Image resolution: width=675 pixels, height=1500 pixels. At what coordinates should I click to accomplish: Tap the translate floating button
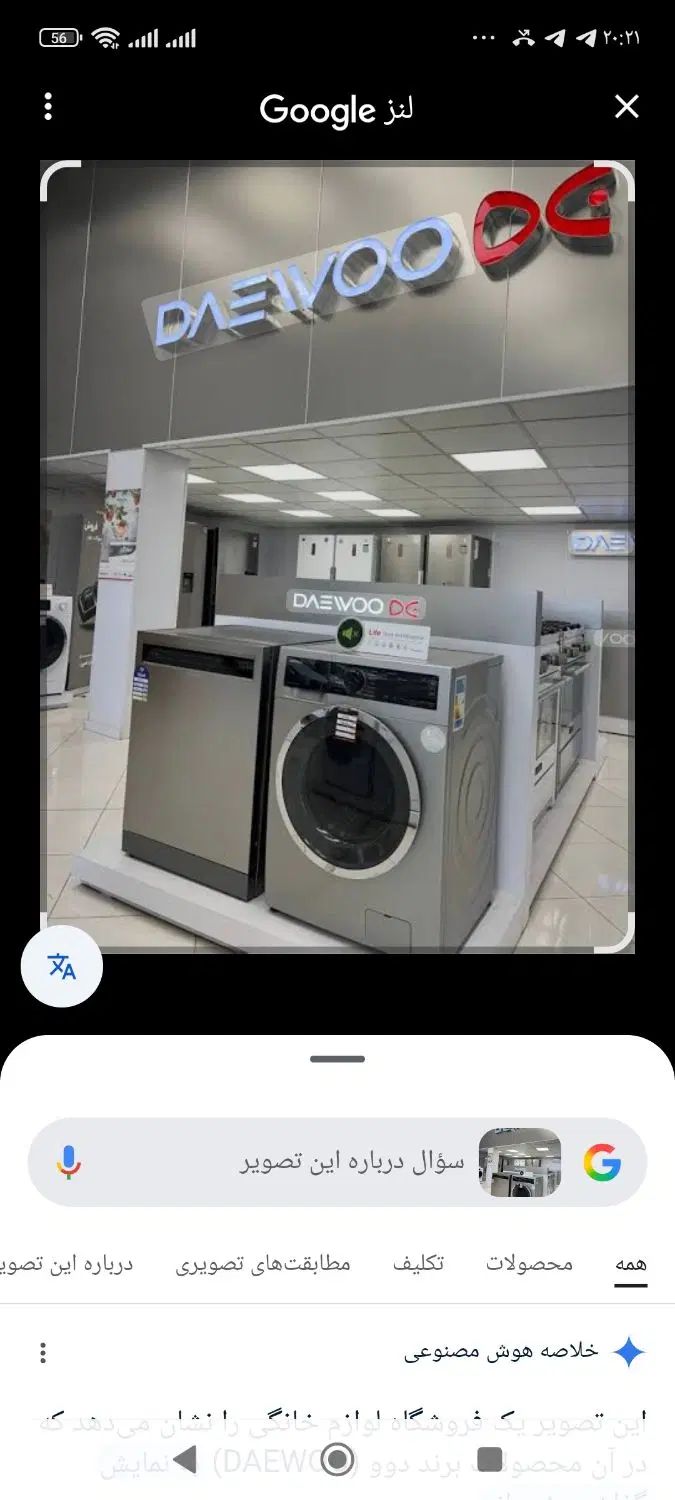pos(62,966)
